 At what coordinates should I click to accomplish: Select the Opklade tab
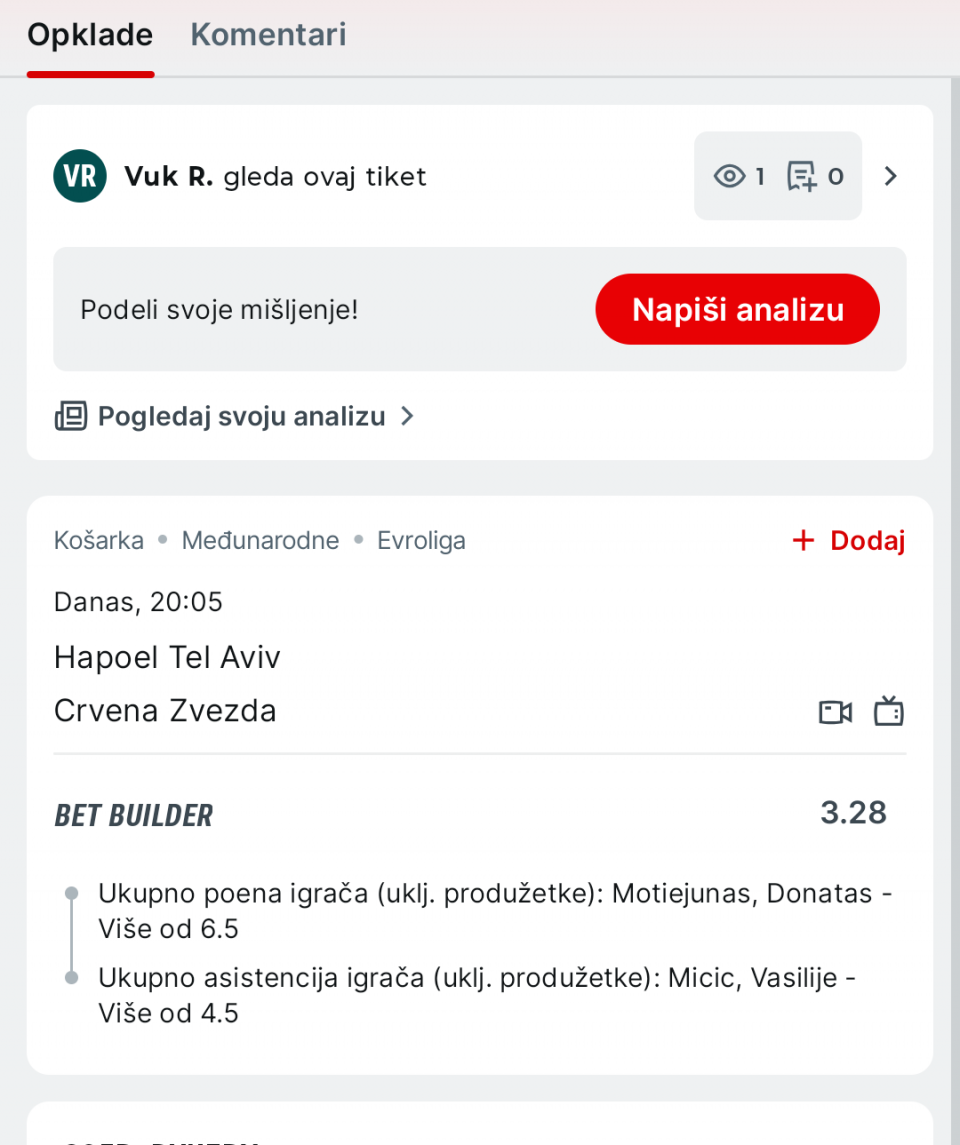pos(90,35)
